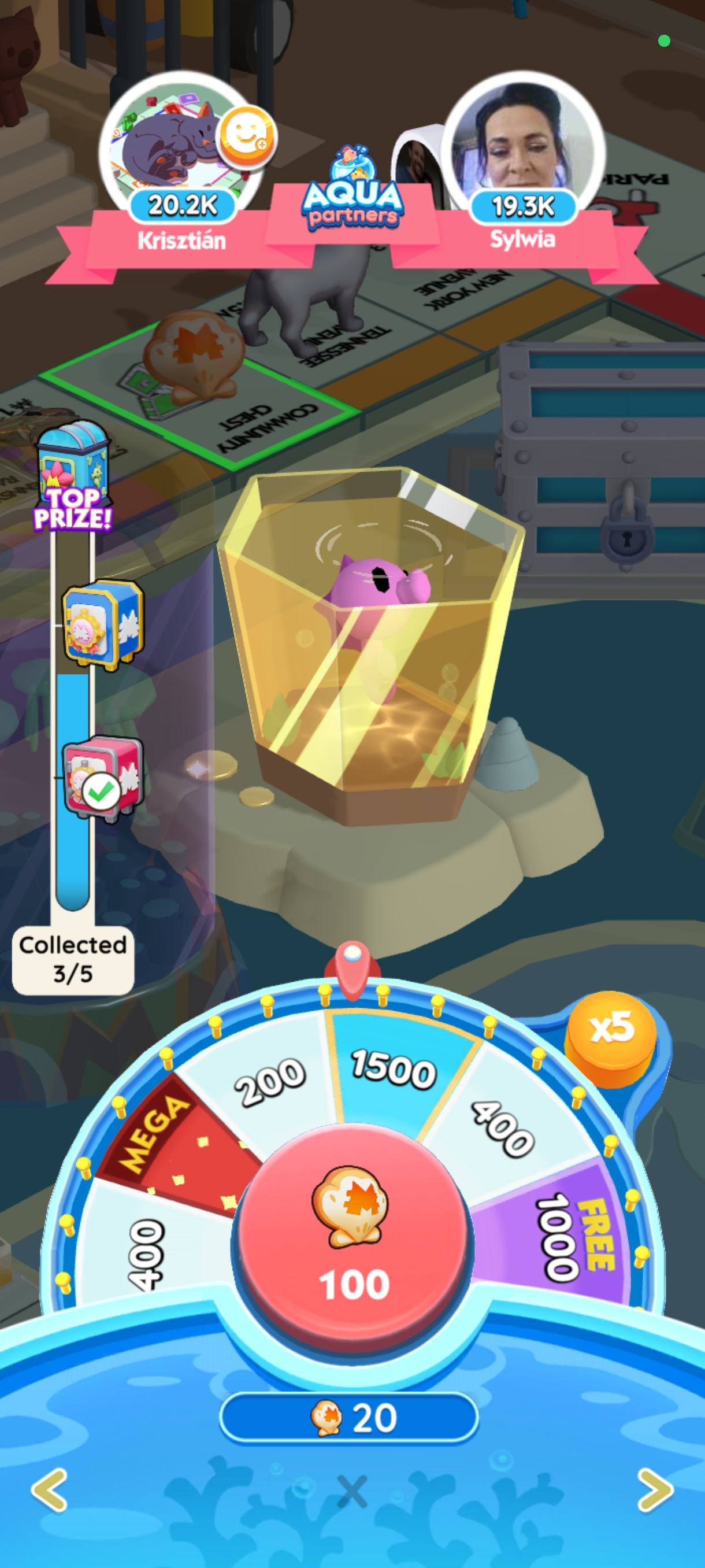View the blue safe milestone reward
Screen dimensions: 705x1568
point(103,624)
